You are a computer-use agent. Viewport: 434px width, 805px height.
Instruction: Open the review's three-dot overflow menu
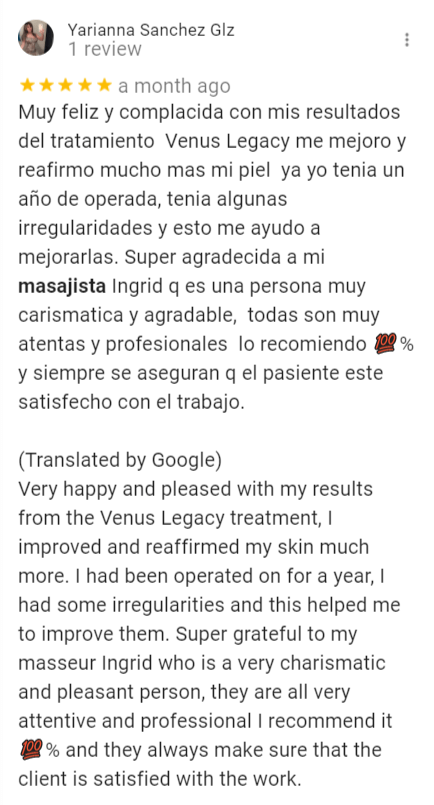(407, 40)
